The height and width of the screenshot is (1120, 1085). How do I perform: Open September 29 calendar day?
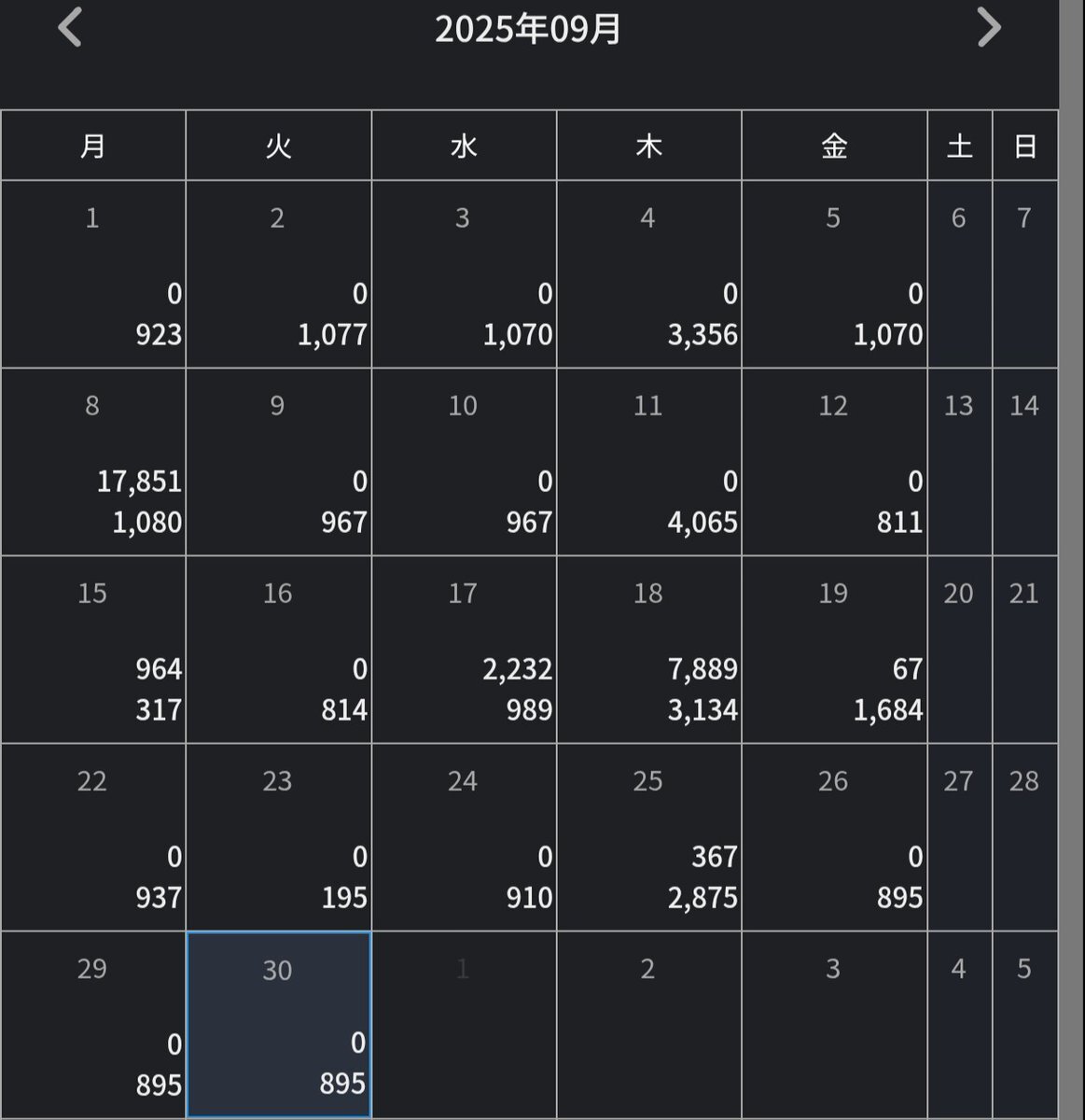pos(93,1025)
